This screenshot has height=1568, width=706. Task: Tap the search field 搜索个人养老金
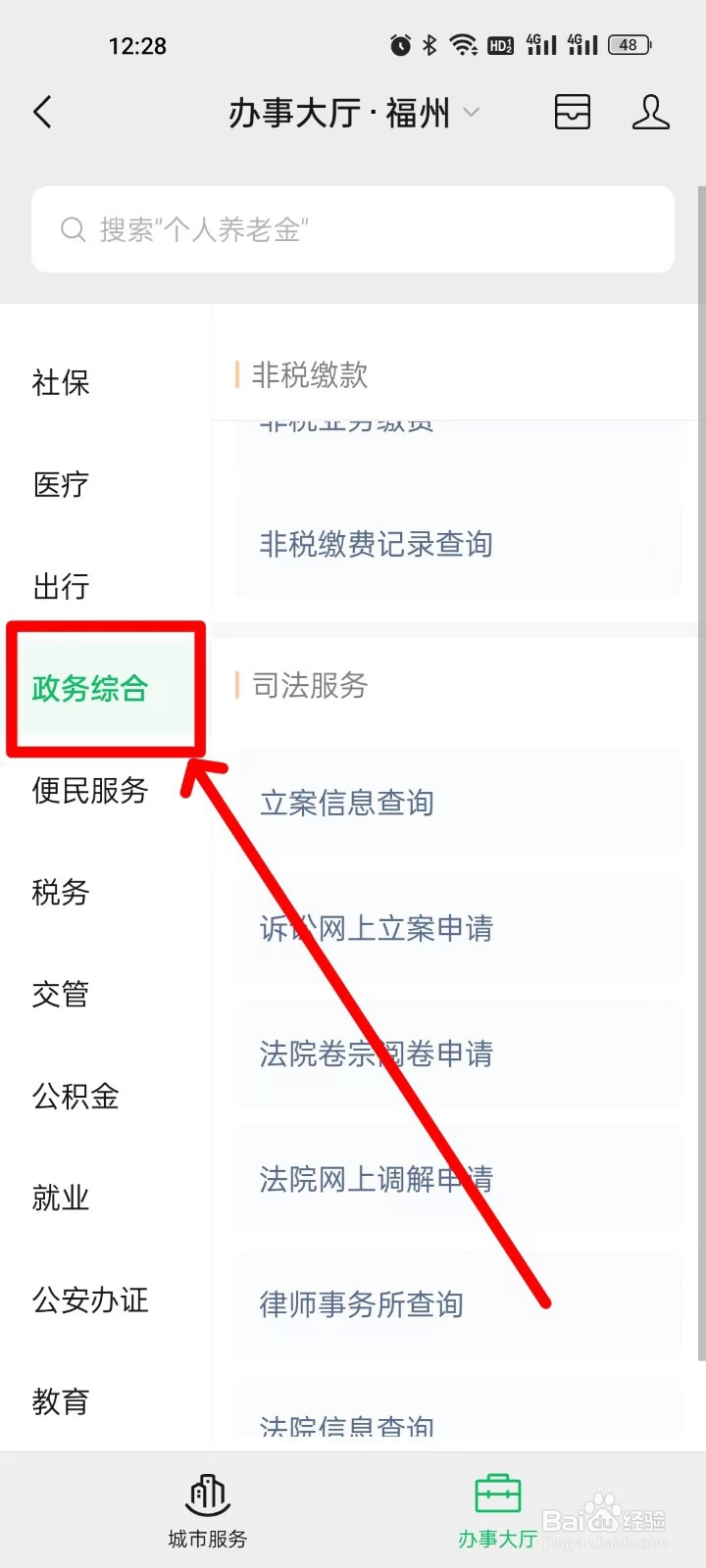pyautogui.click(x=353, y=229)
